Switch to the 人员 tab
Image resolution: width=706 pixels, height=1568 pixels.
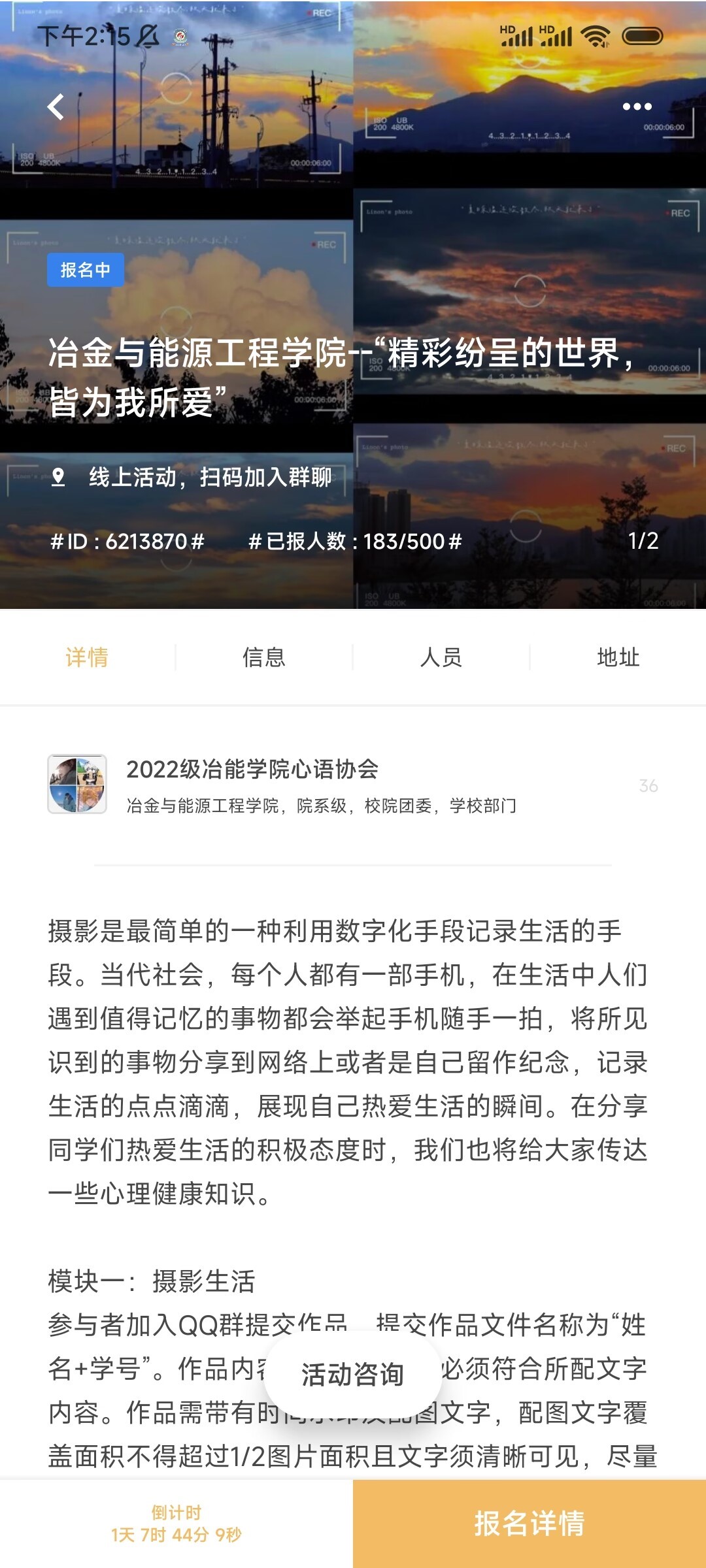tap(441, 657)
